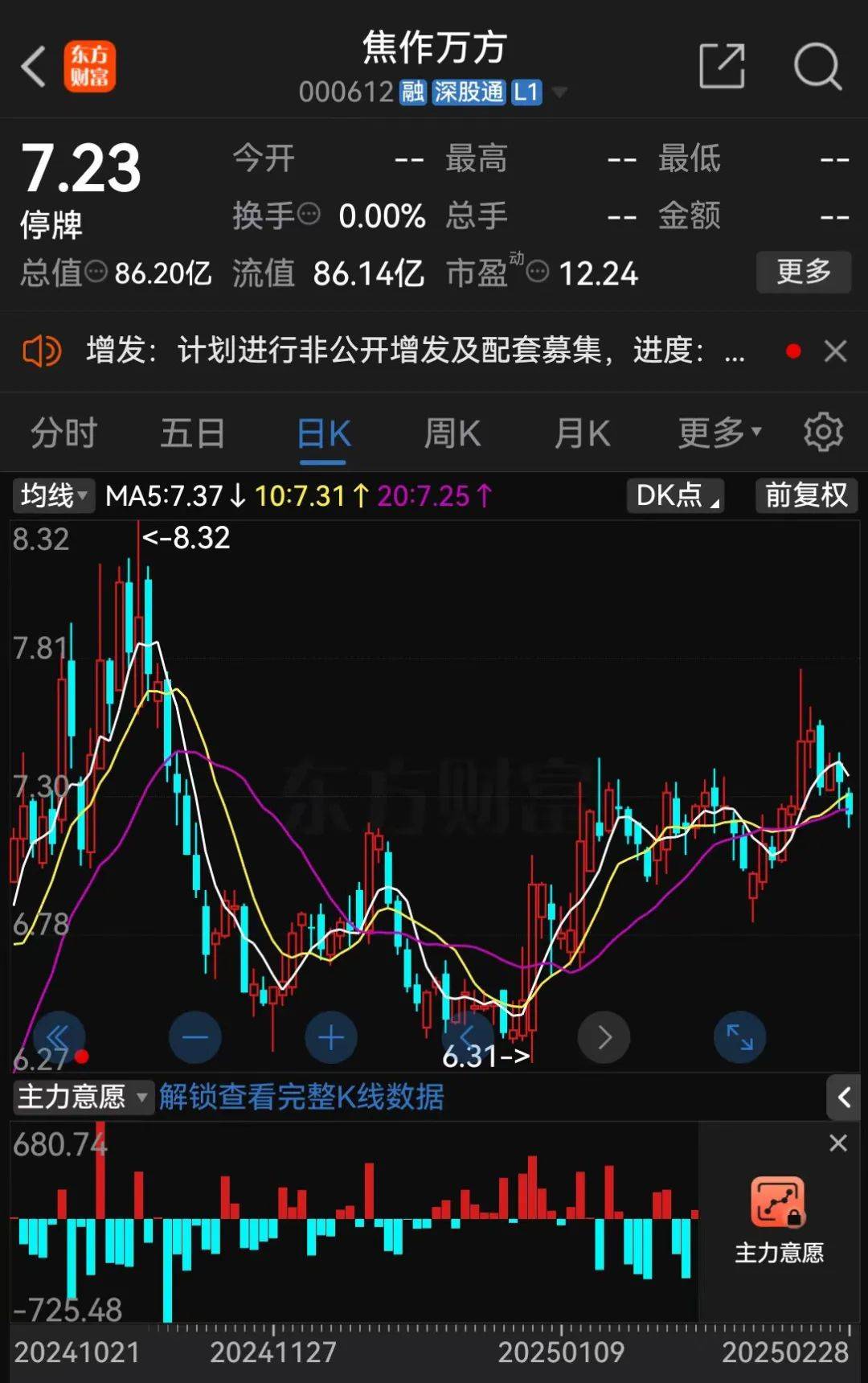Screen dimensions: 868x1383
Task: Expand the chart to fullscreen
Action: pos(739,1037)
